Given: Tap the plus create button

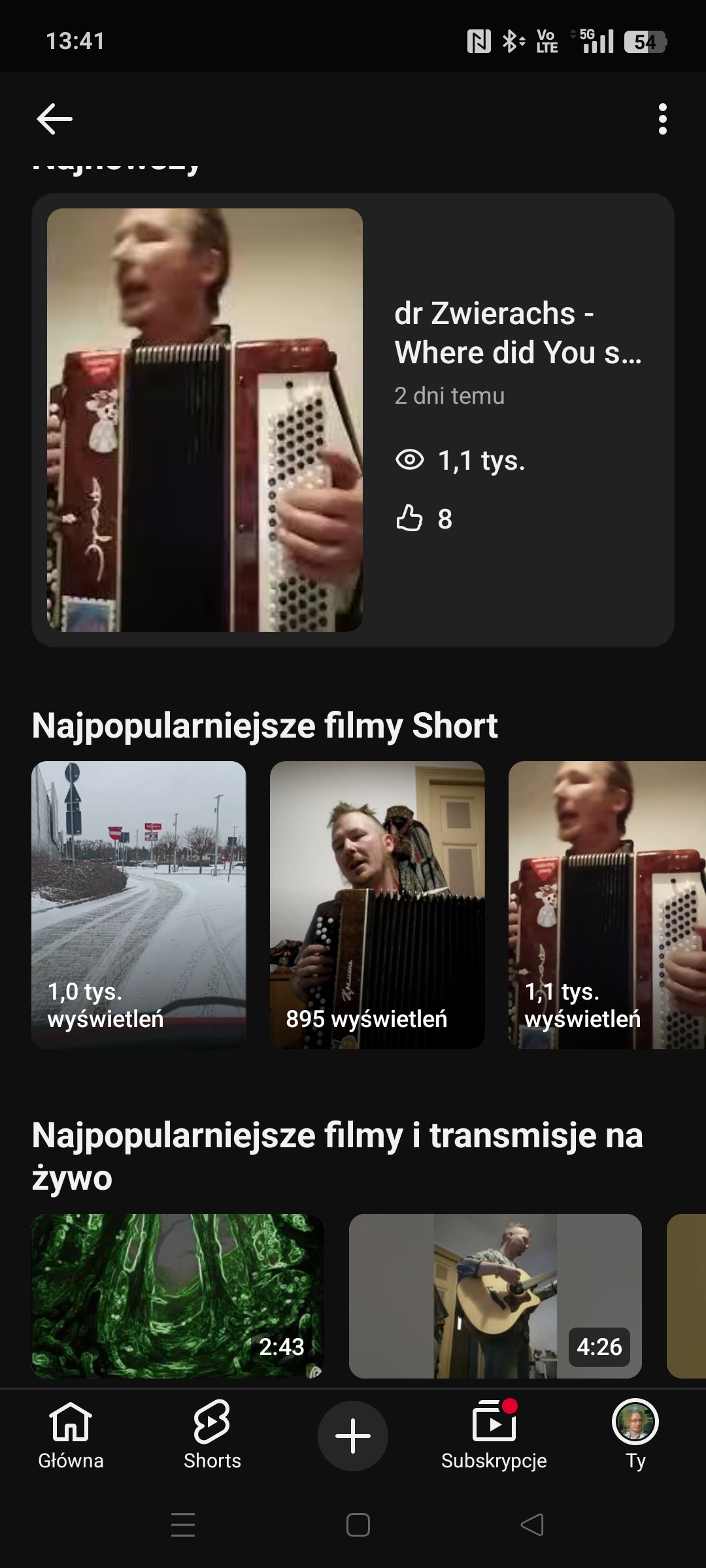Looking at the screenshot, I should 353,1436.
